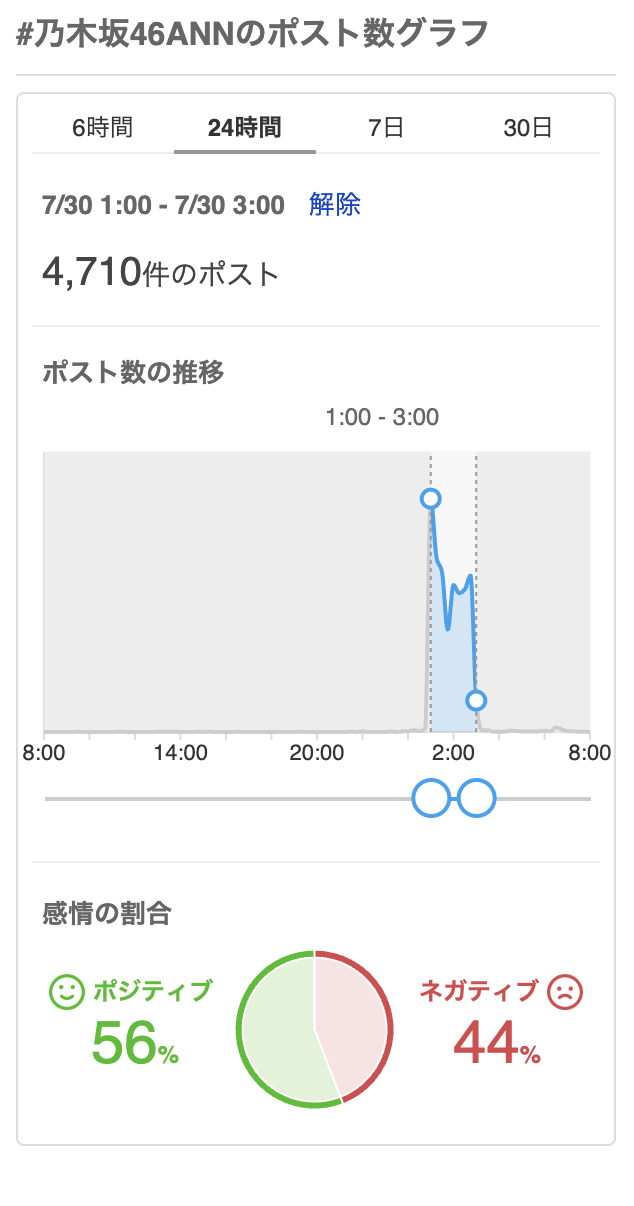
Task: Tap the chart point at the 1:00 peak
Action: tap(431, 498)
